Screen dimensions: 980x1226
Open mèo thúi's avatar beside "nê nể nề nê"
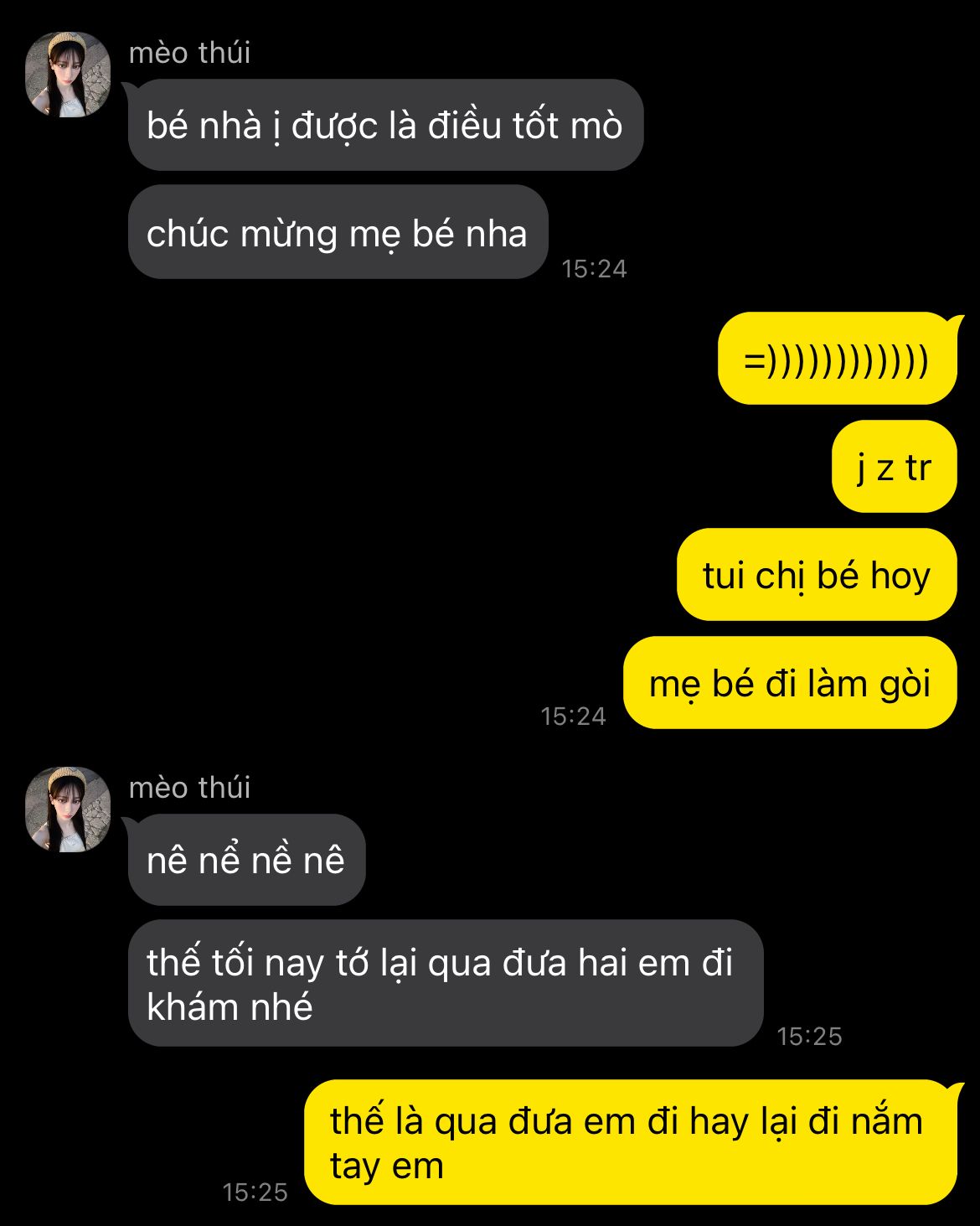pos(68,810)
